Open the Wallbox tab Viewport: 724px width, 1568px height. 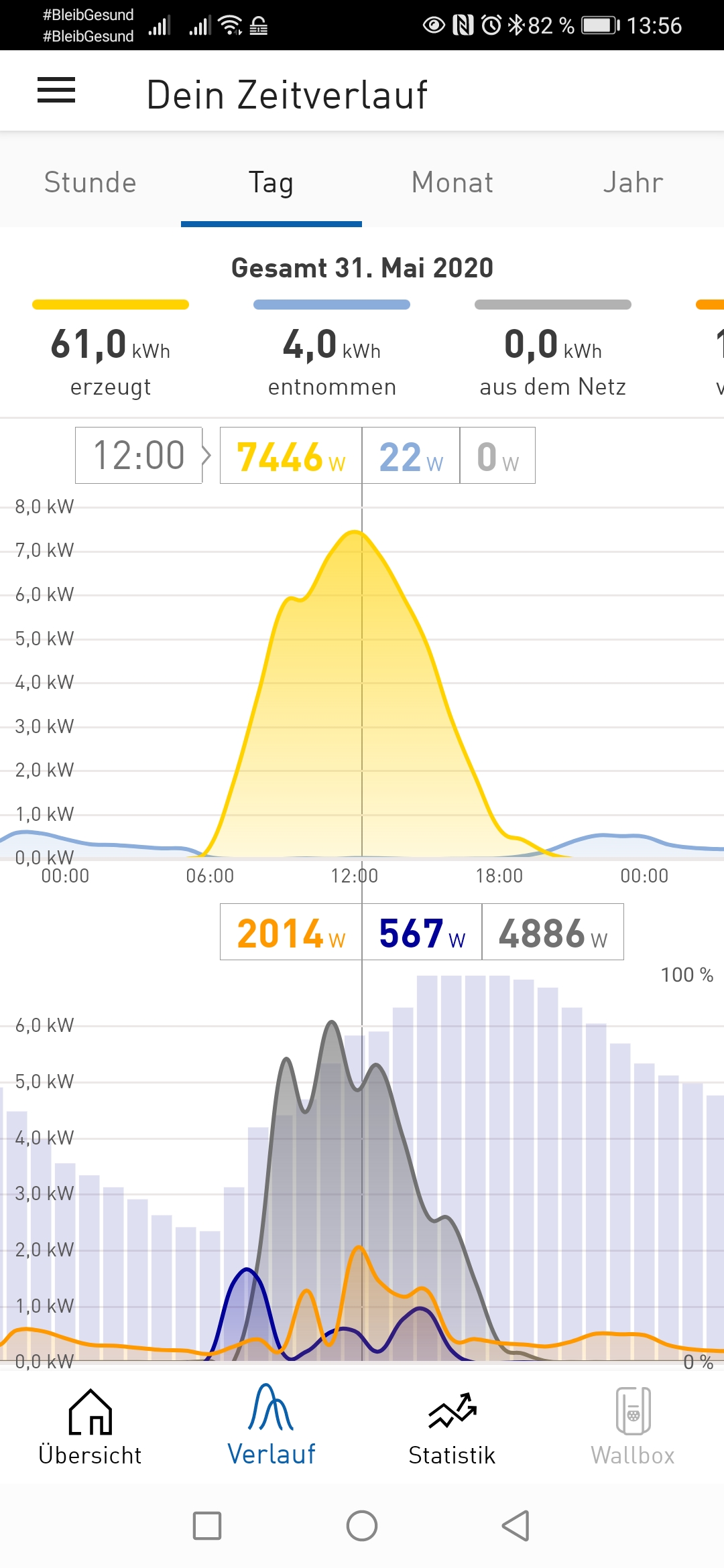[633, 1427]
